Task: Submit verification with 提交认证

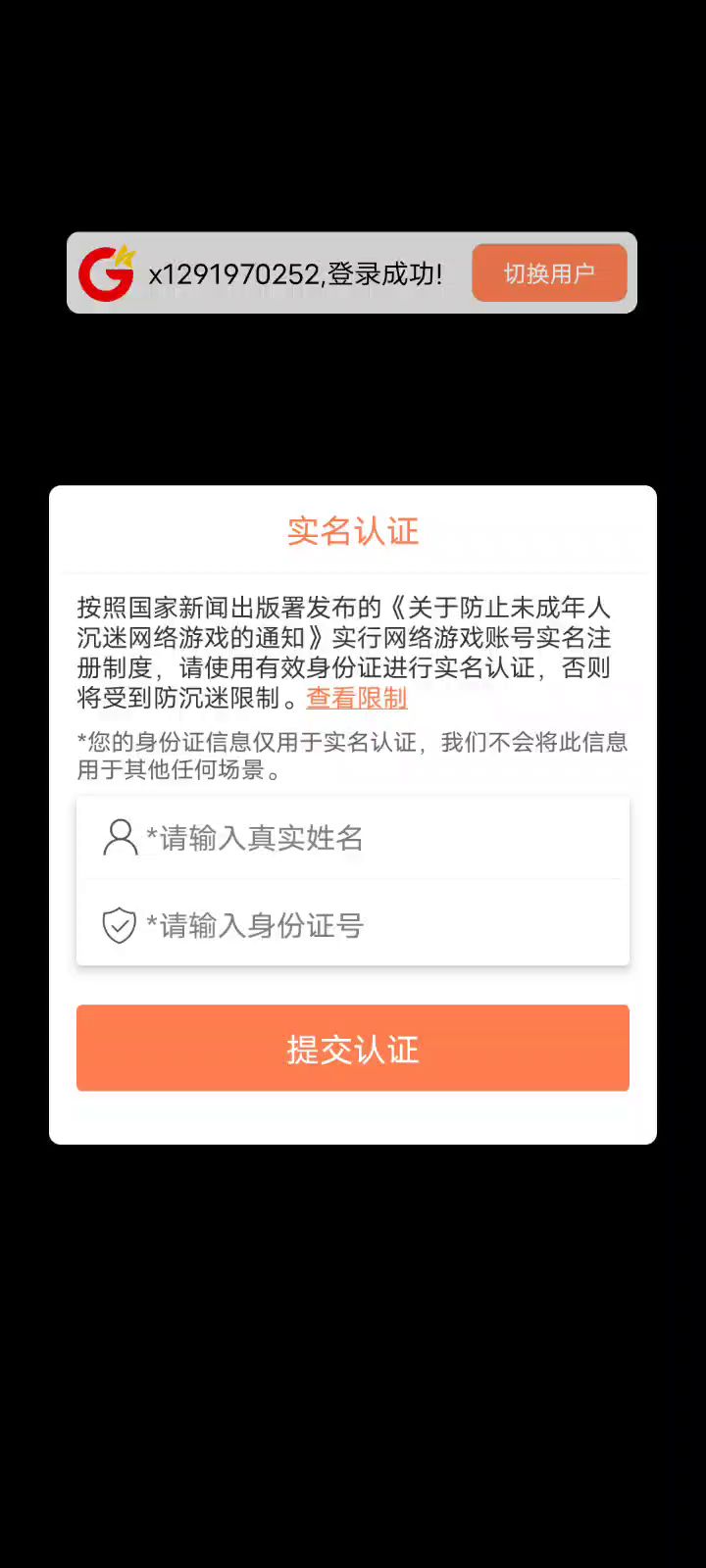Action: [353, 1049]
